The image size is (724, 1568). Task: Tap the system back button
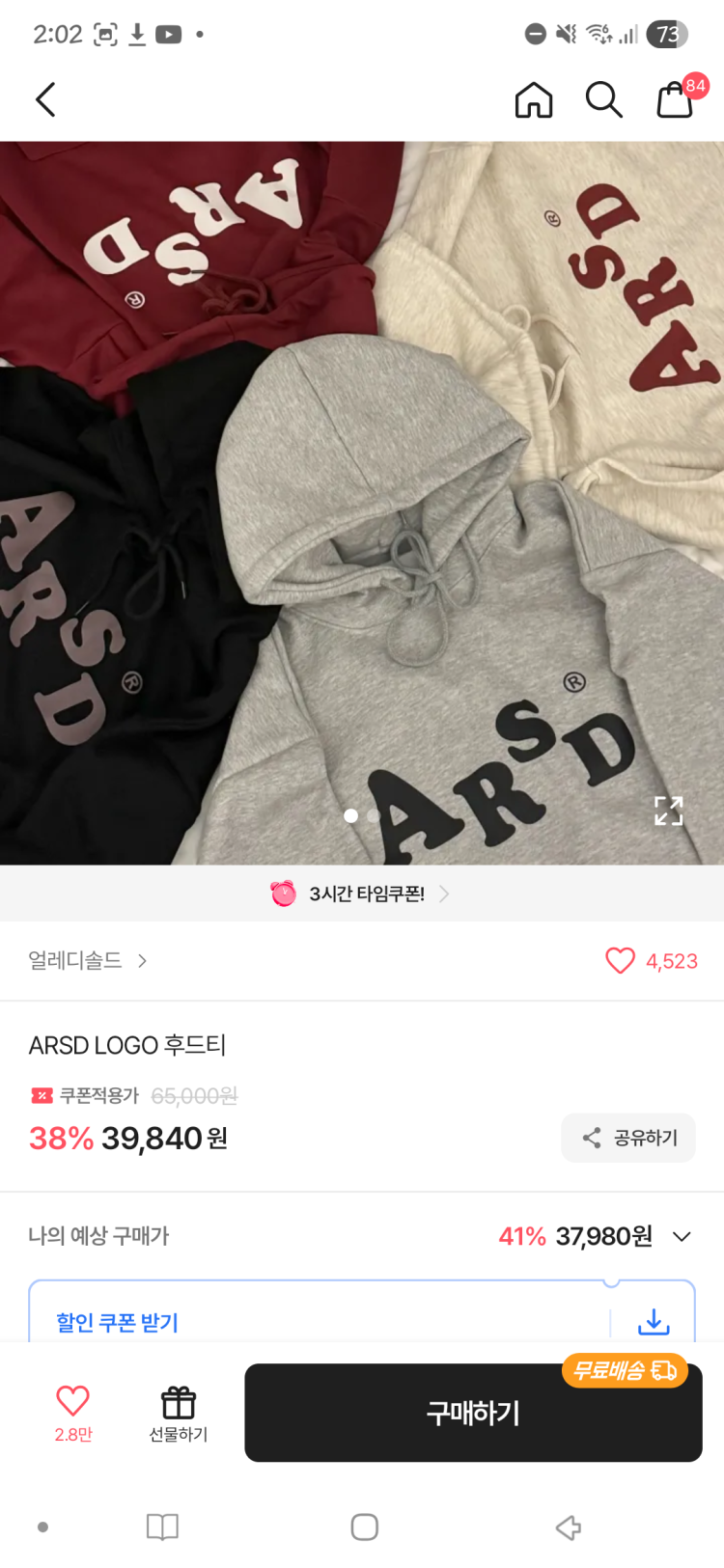569,1527
